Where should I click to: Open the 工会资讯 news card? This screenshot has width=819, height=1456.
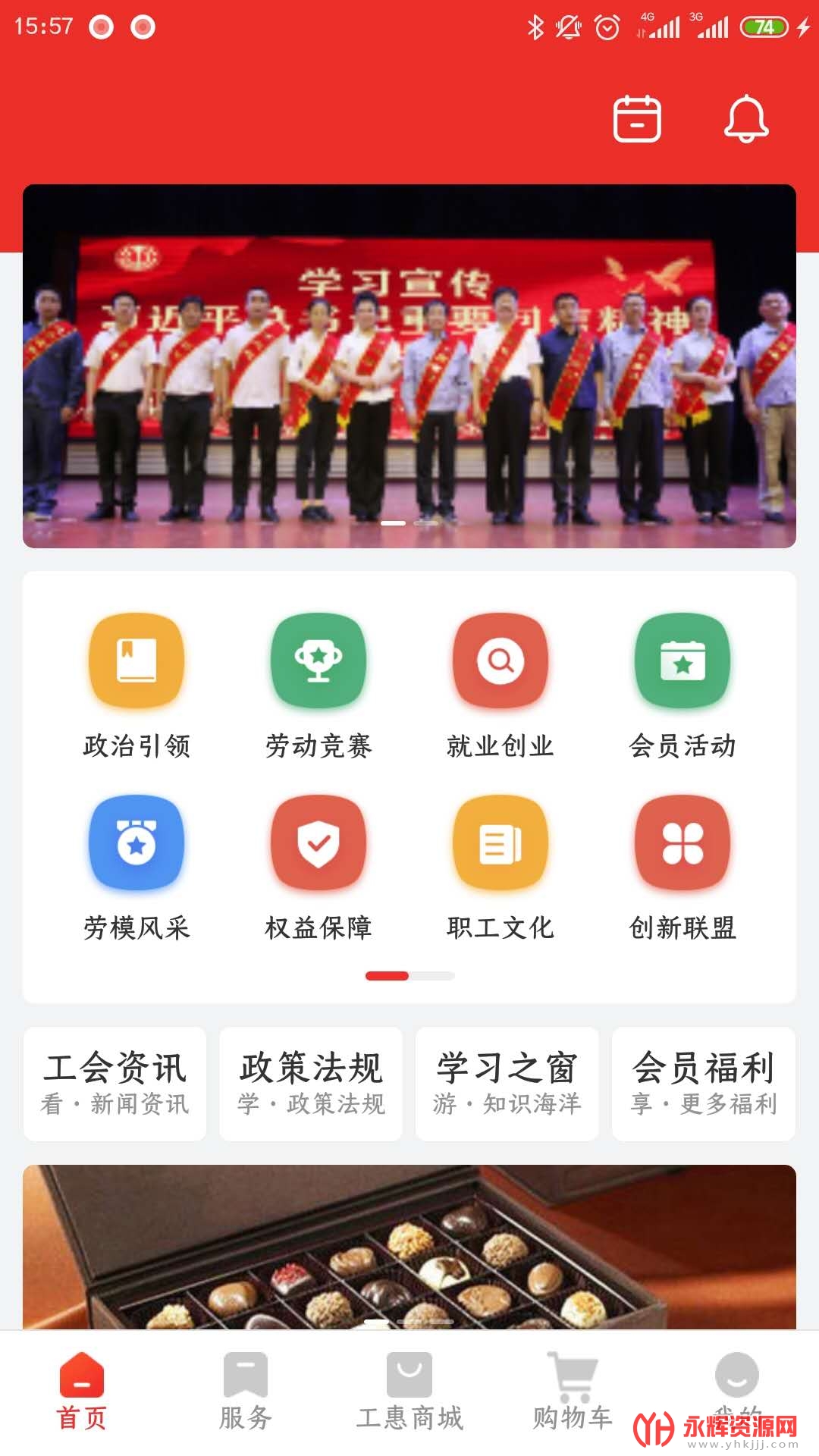[115, 1084]
